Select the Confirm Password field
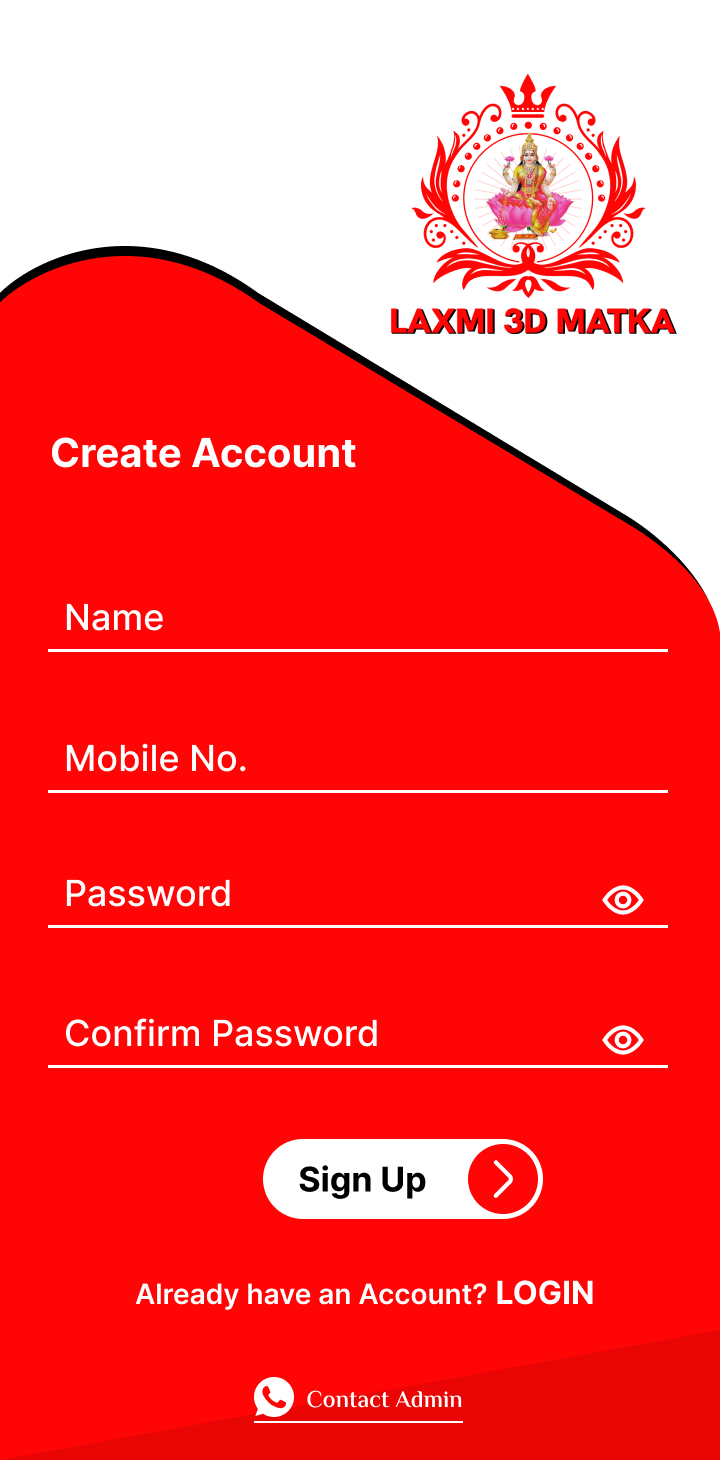The image size is (720, 1460). coord(320,1034)
